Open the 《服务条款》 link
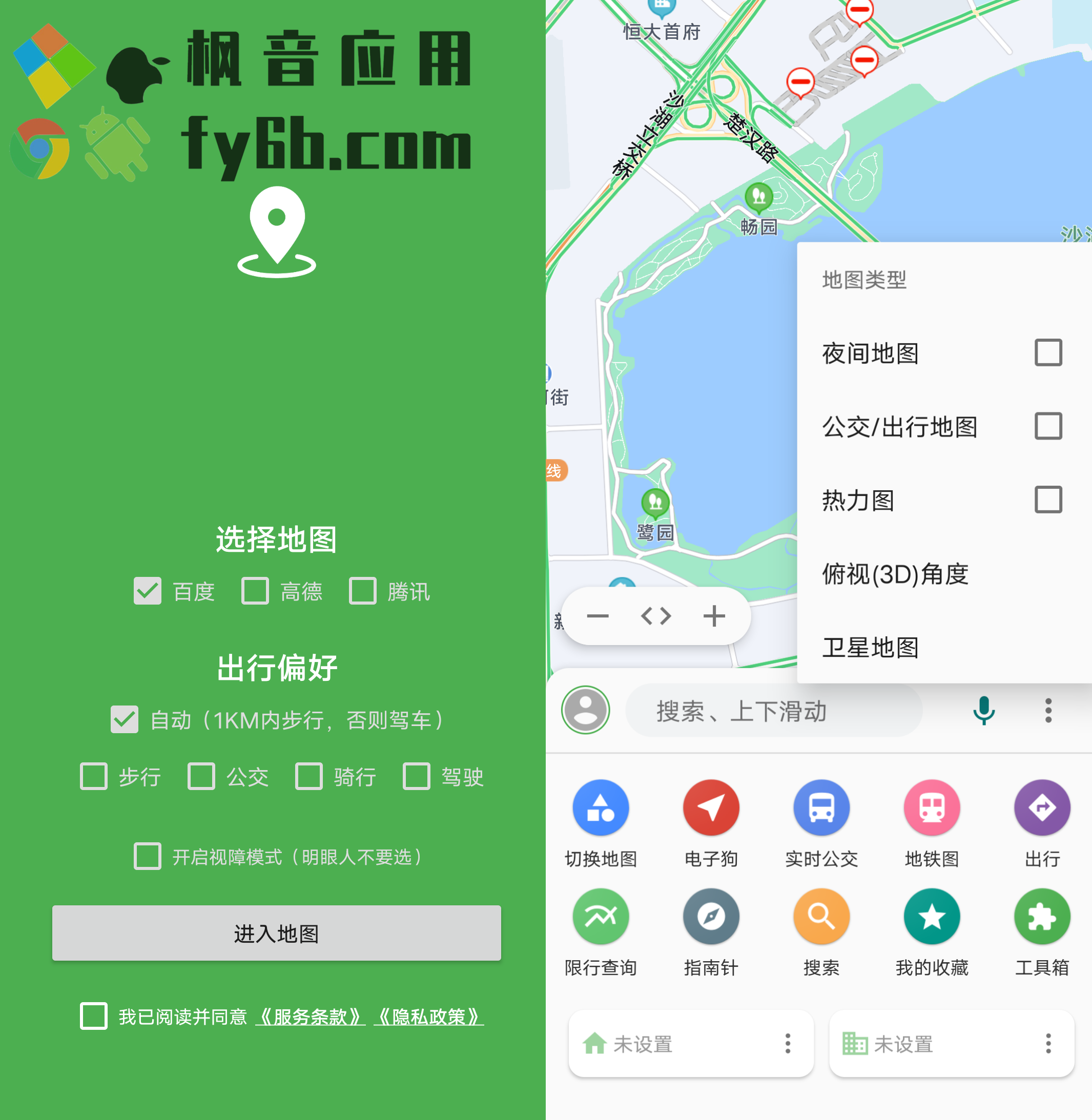 [310, 1017]
